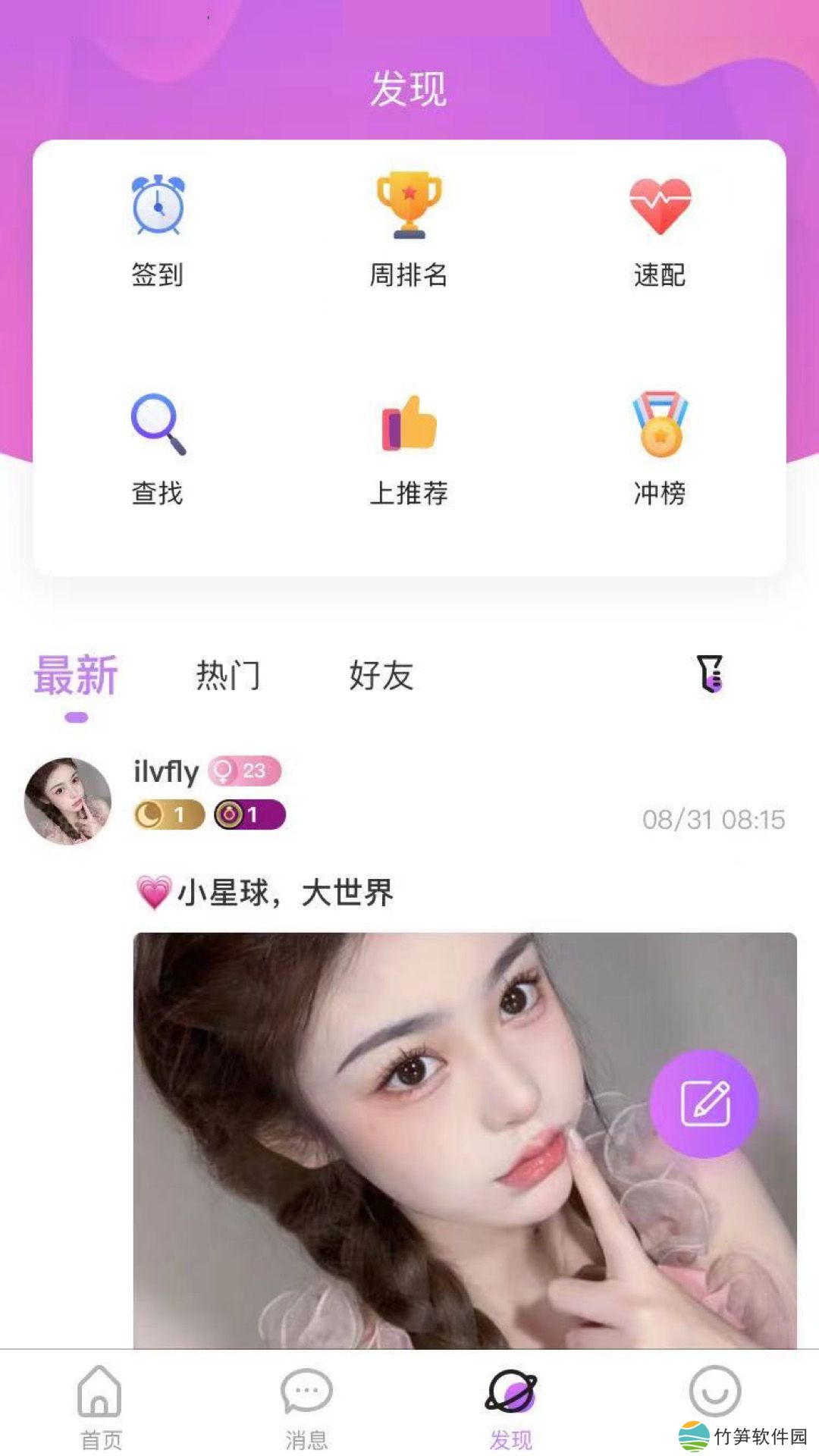Screen dimensions: 819x1456
Task: Select the 发现 discover tab
Action: point(511,1405)
